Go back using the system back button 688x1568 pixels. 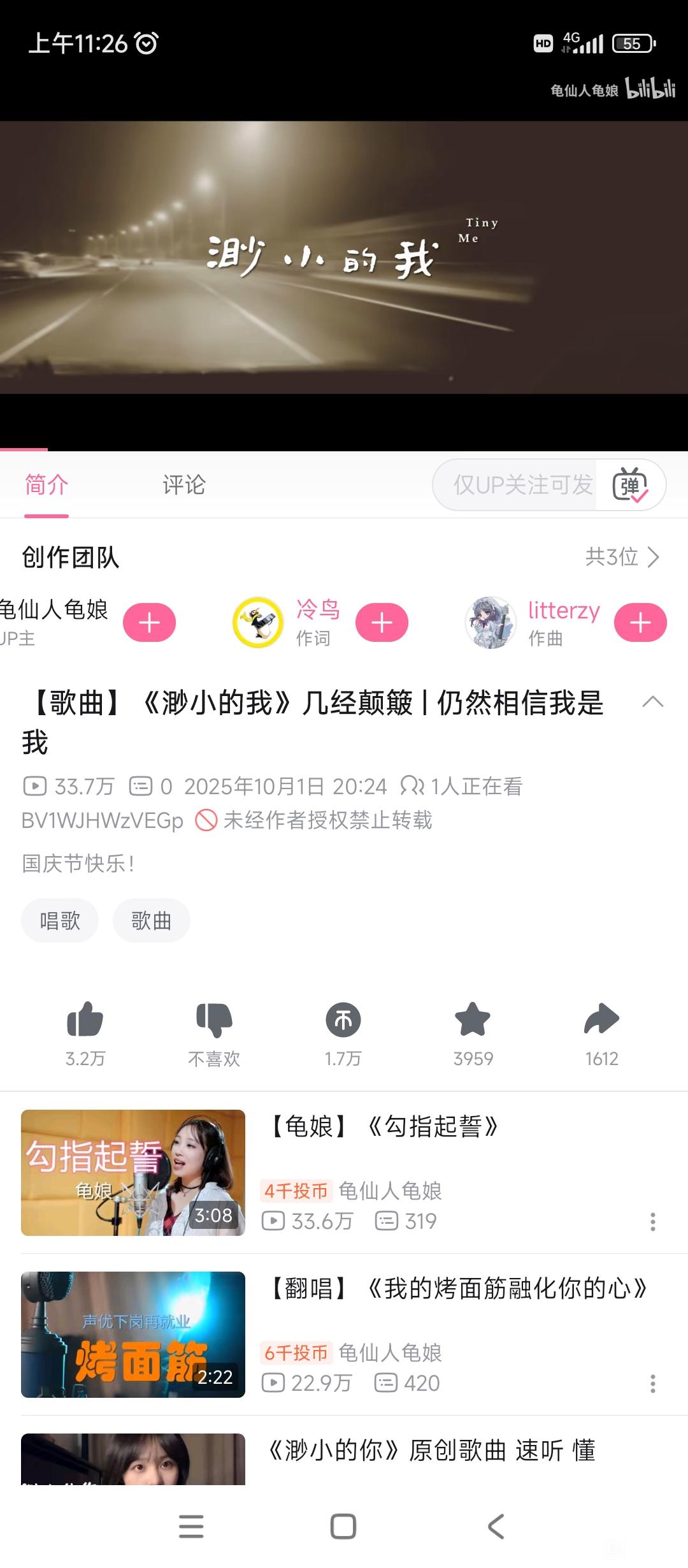click(496, 1527)
